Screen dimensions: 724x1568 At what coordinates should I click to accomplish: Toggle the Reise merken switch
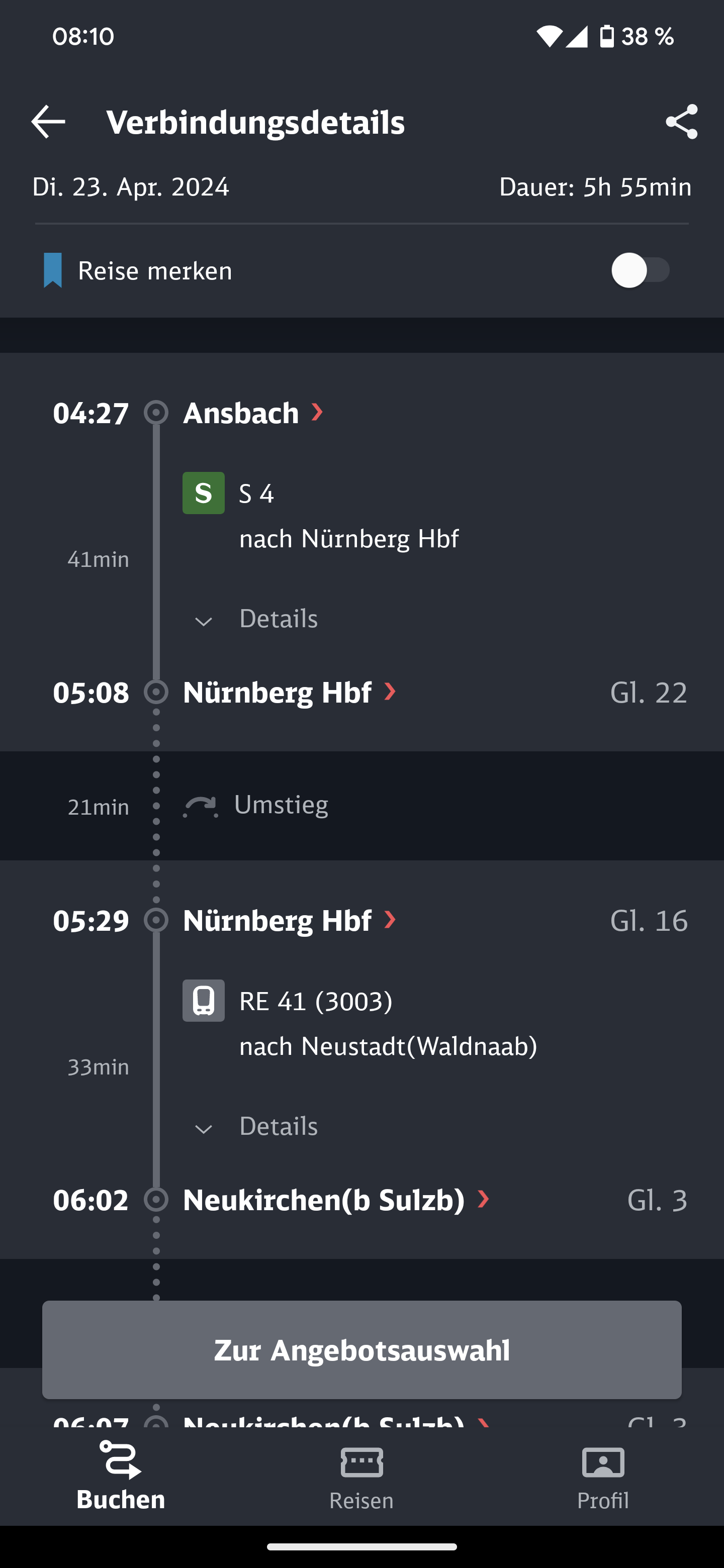pyautogui.click(x=641, y=270)
